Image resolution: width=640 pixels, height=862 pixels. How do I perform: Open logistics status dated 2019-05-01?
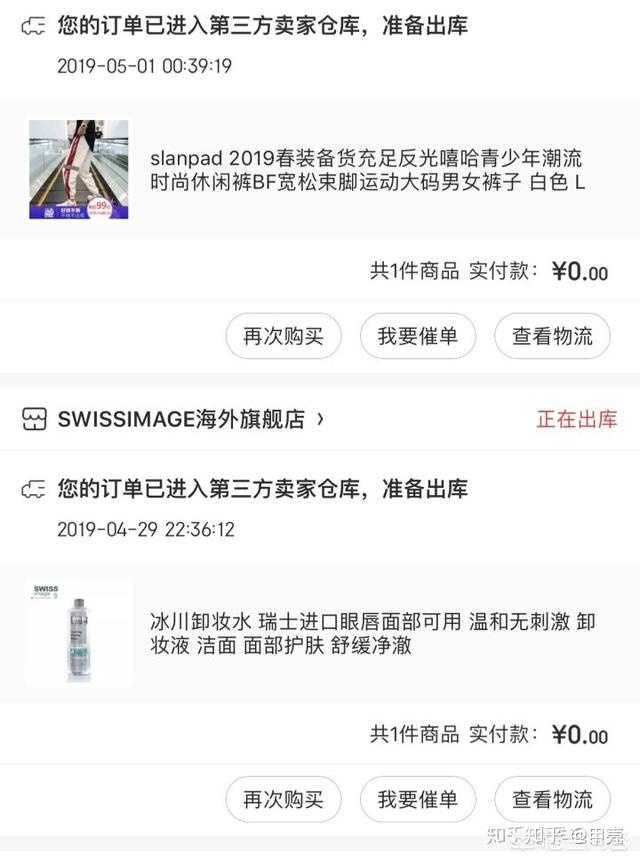point(260,44)
